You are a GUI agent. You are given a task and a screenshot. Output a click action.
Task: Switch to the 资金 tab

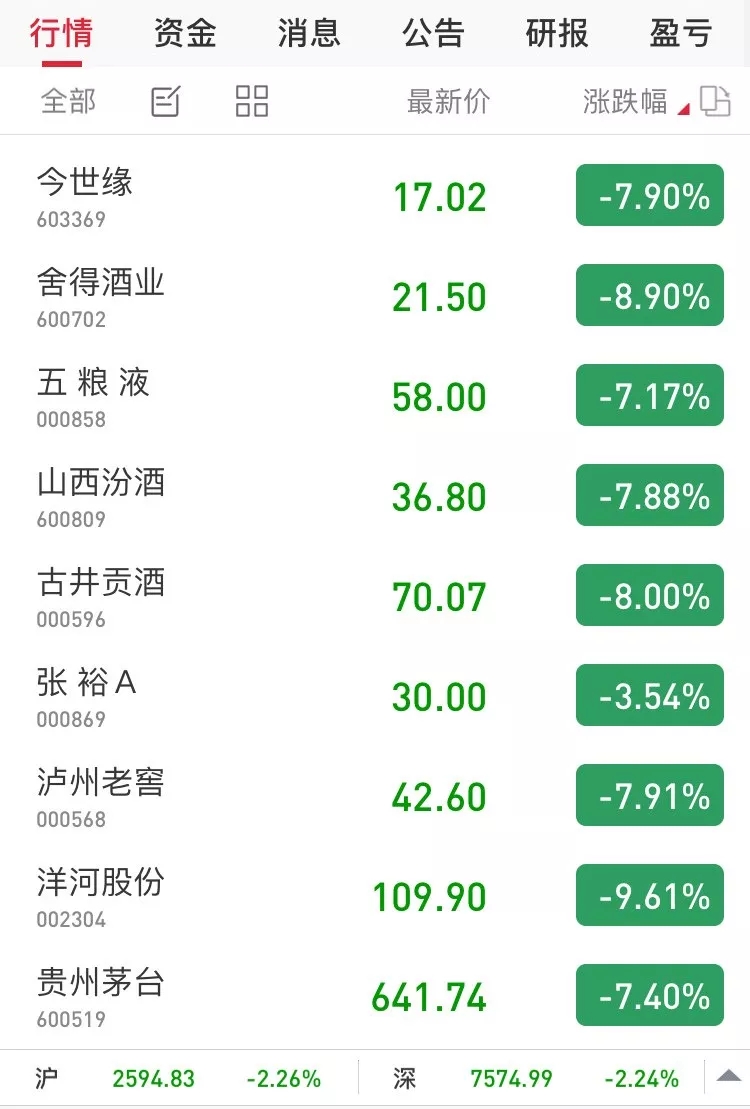click(x=185, y=33)
